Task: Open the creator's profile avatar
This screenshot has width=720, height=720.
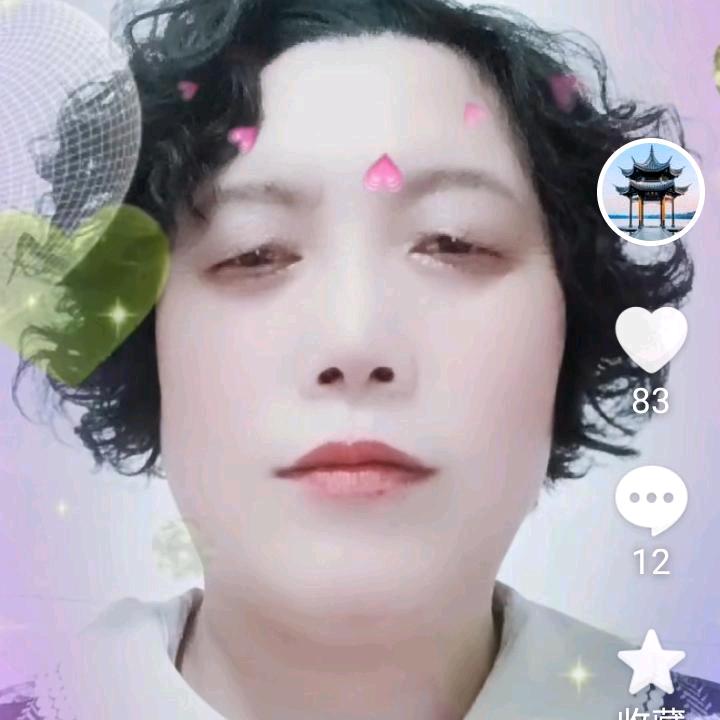Action: (651, 192)
